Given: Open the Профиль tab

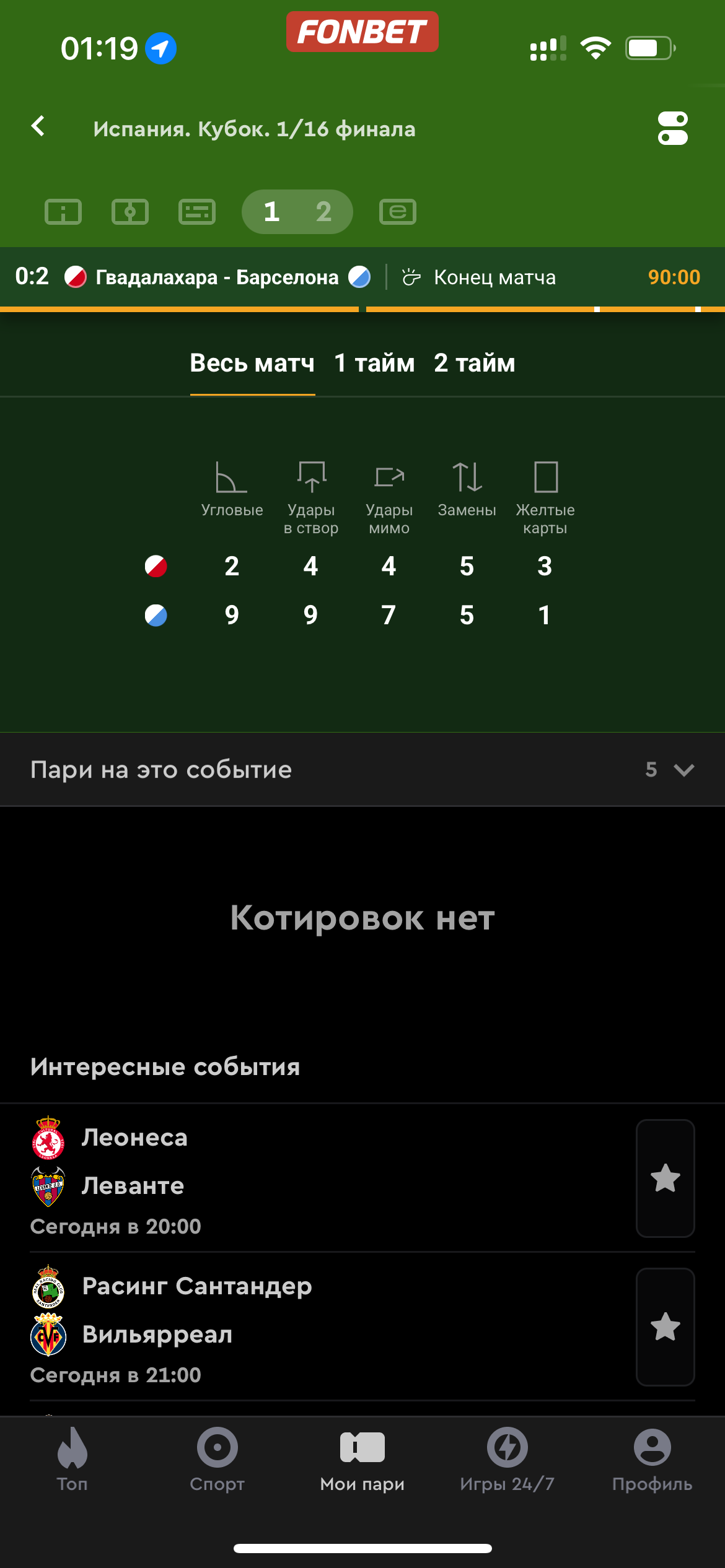Looking at the screenshot, I should (x=652, y=1458).
